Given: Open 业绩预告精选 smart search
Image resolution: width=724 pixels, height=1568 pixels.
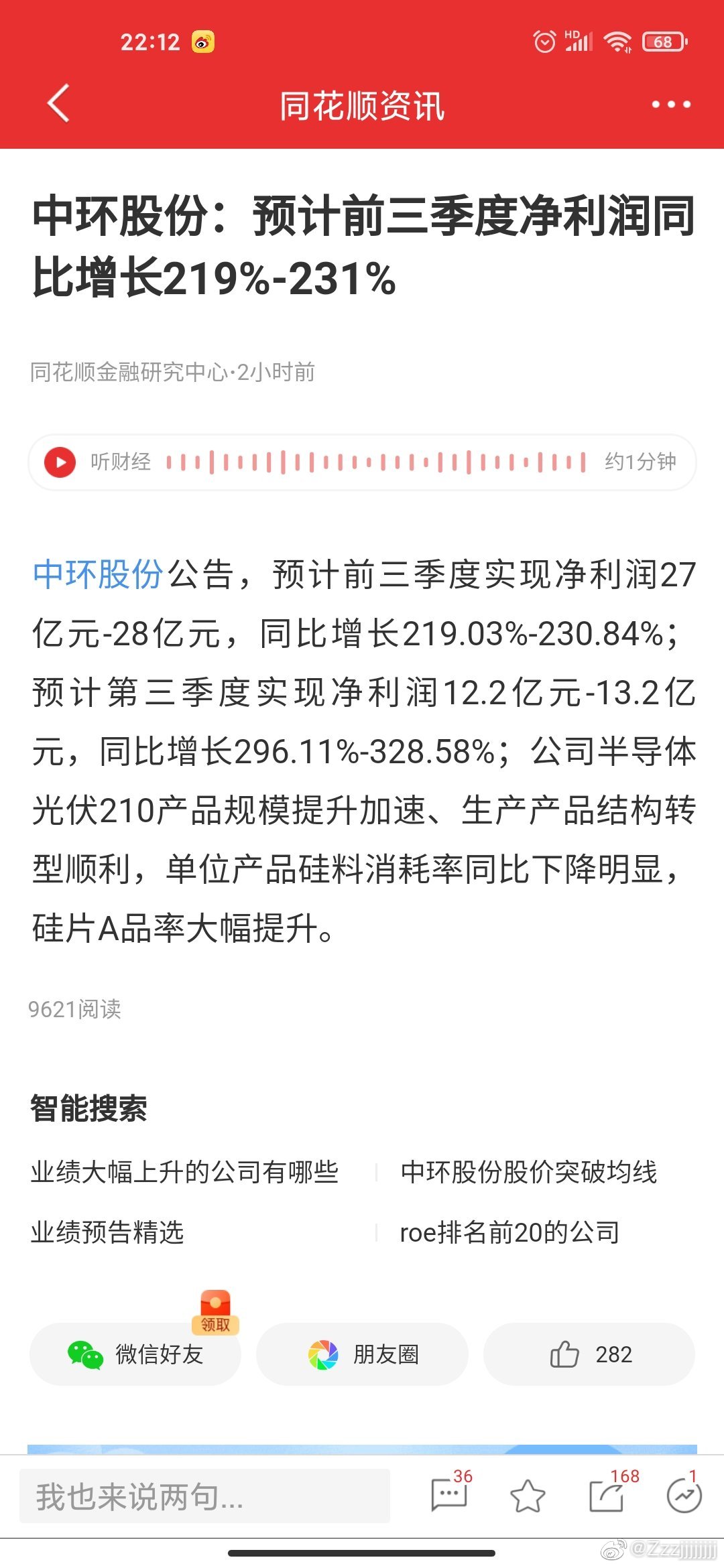Looking at the screenshot, I should [107, 1232].
